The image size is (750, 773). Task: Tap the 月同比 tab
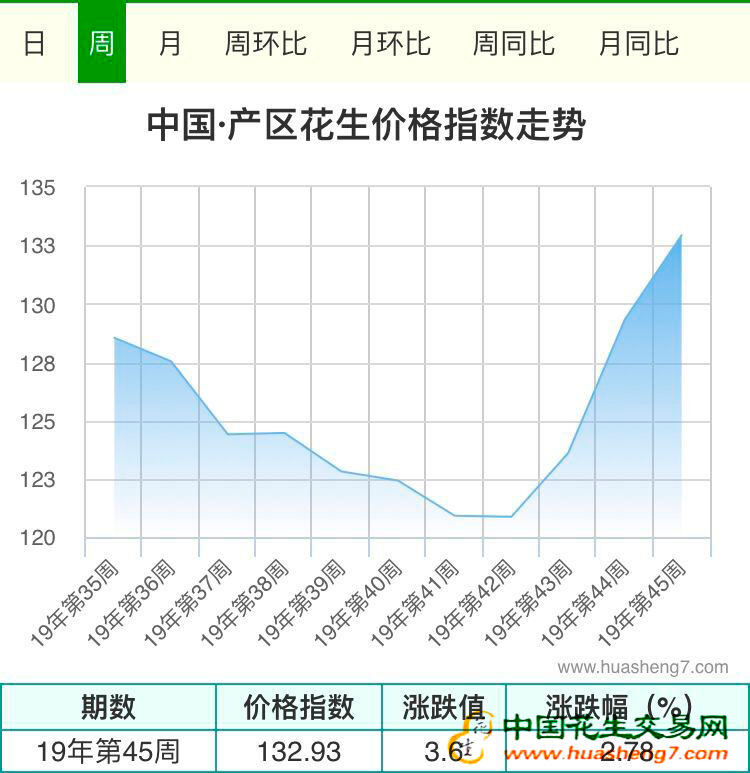coord(639,44)
